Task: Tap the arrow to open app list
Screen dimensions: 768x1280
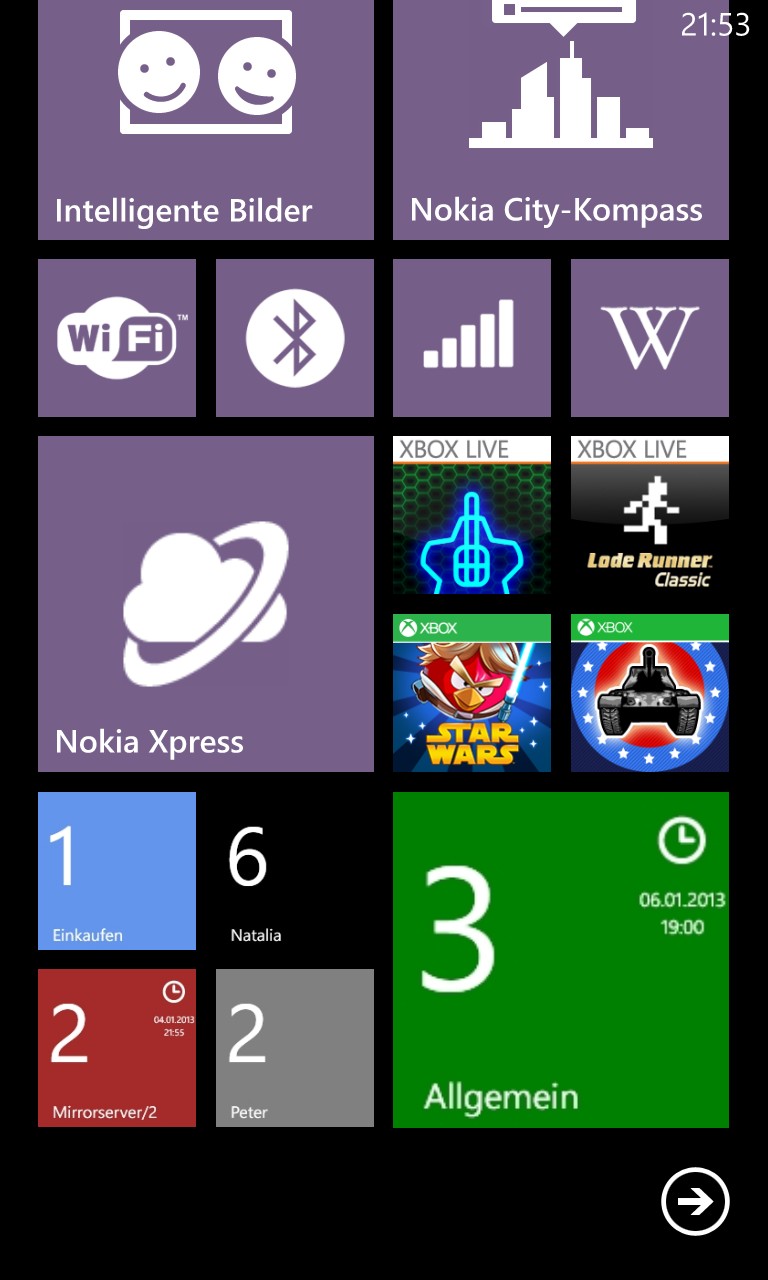Action: [x=695, y=1201]
